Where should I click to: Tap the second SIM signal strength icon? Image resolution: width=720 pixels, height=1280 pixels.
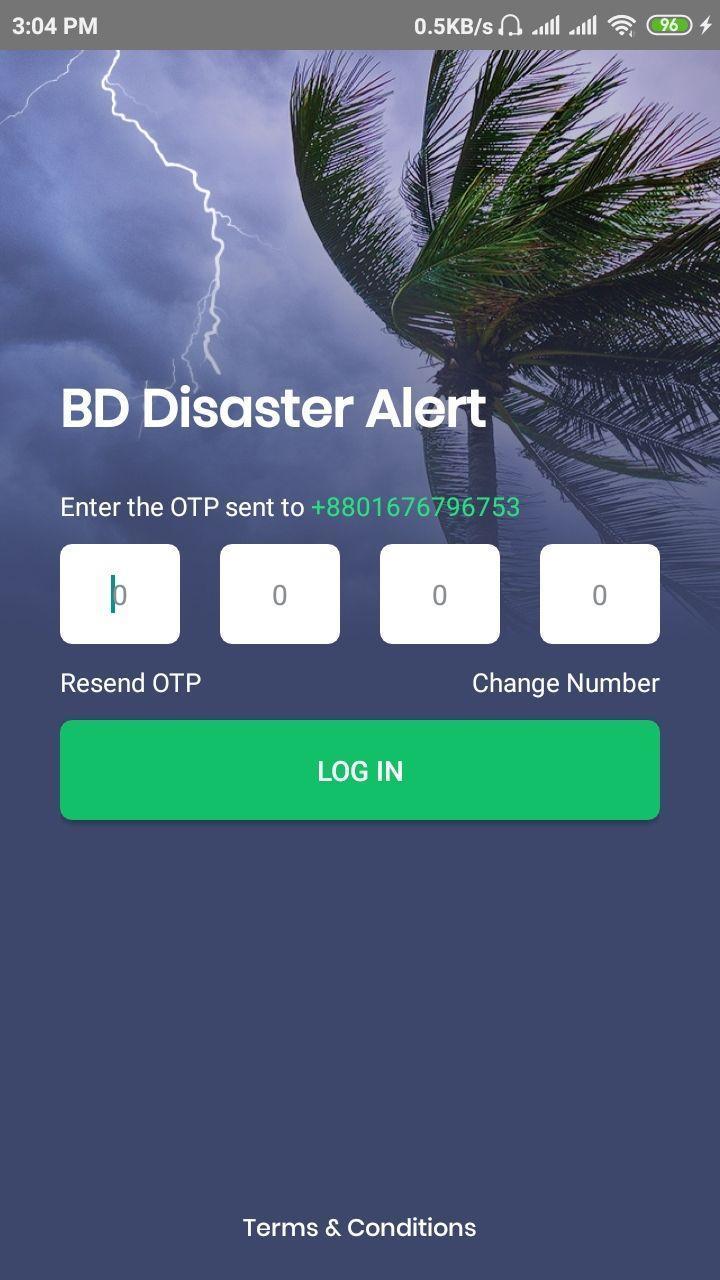click(585, 25)
